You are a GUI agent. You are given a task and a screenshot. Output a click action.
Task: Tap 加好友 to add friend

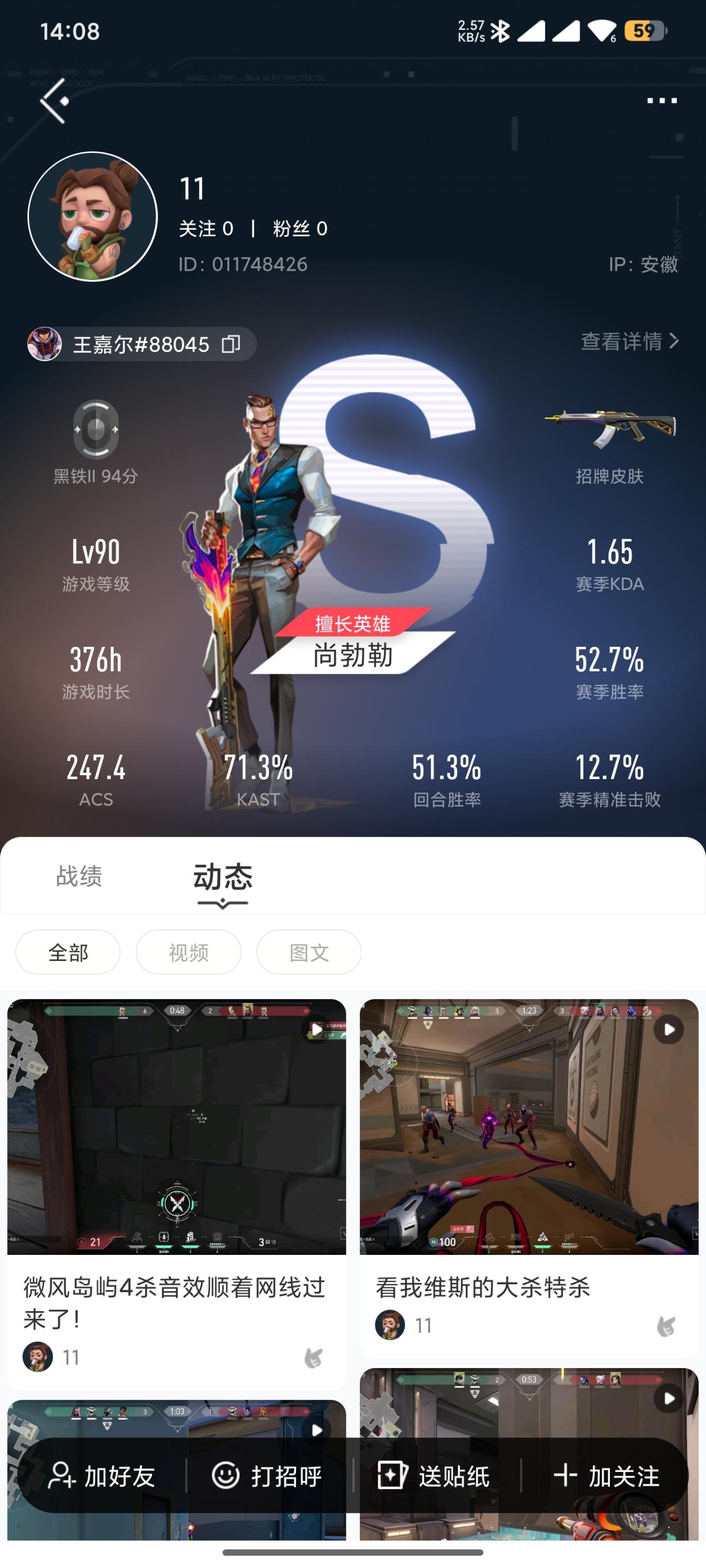[x=102, y=1476]
